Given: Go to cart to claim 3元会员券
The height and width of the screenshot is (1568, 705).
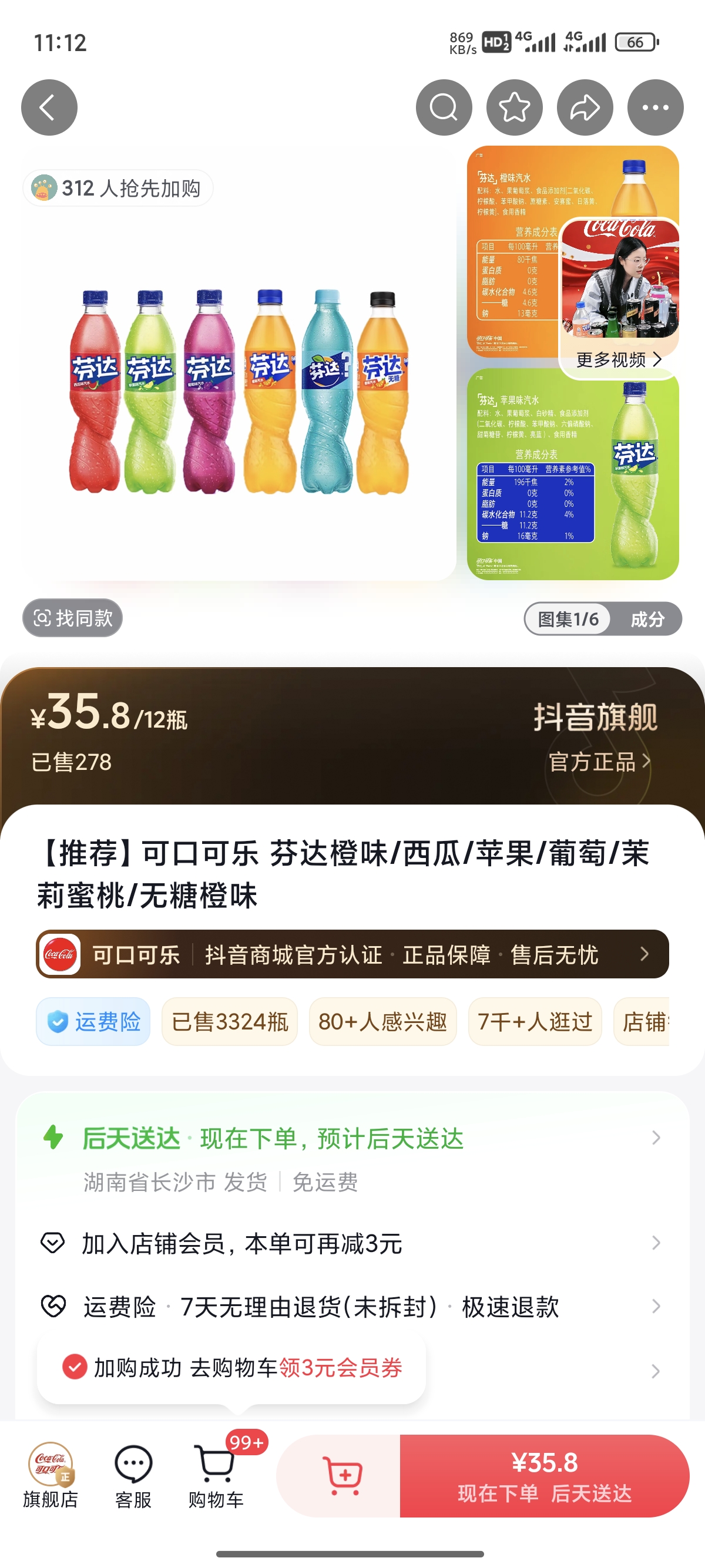Looking at the screenshot, I should coord(231,1368).
